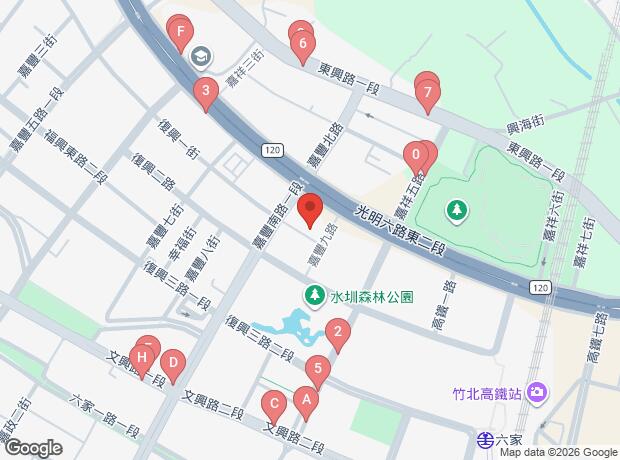The height and width of the screenshot is (460, 620).
Task: Open the 水圳森林公園 park marker
Action: pos(314,297)
